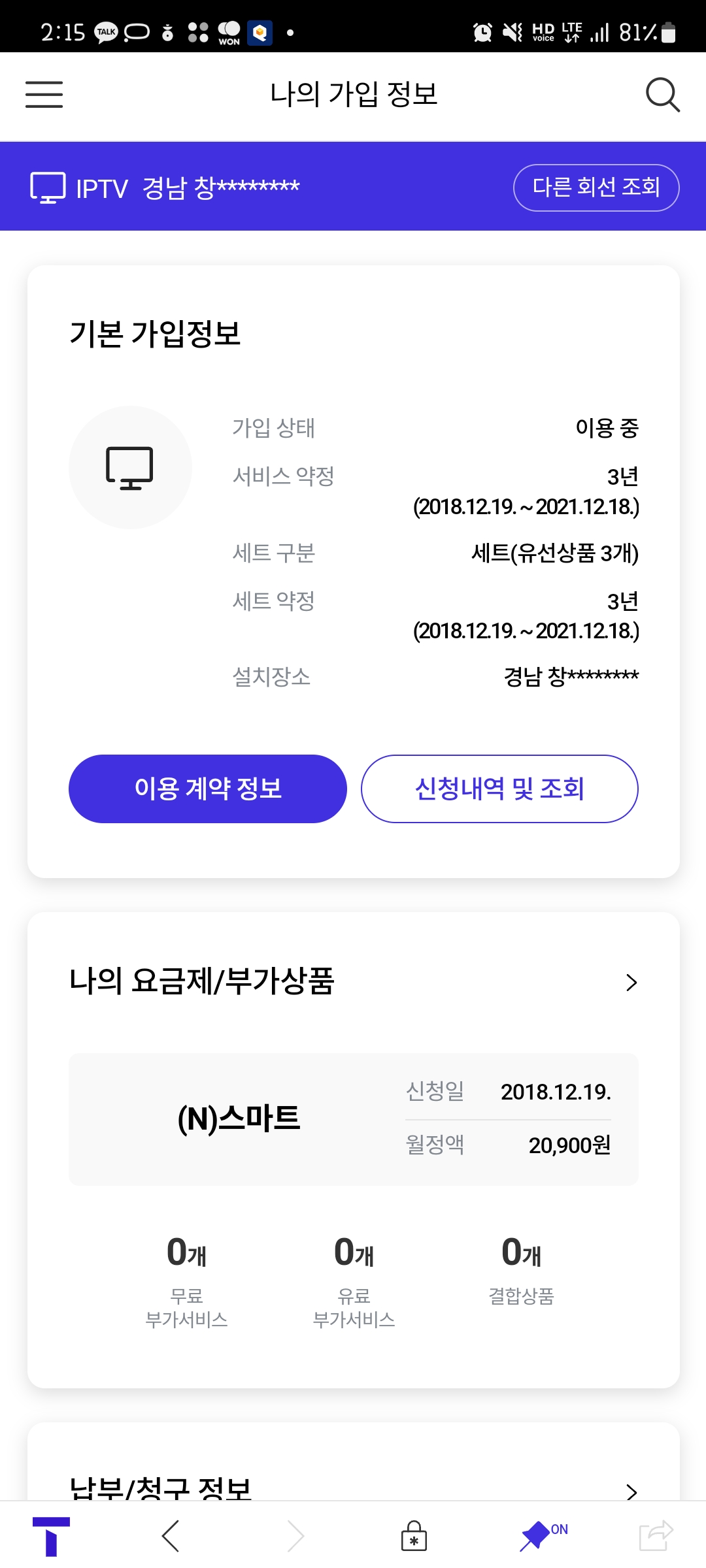Open the (N)스마트 plan card

point(353,1119)
